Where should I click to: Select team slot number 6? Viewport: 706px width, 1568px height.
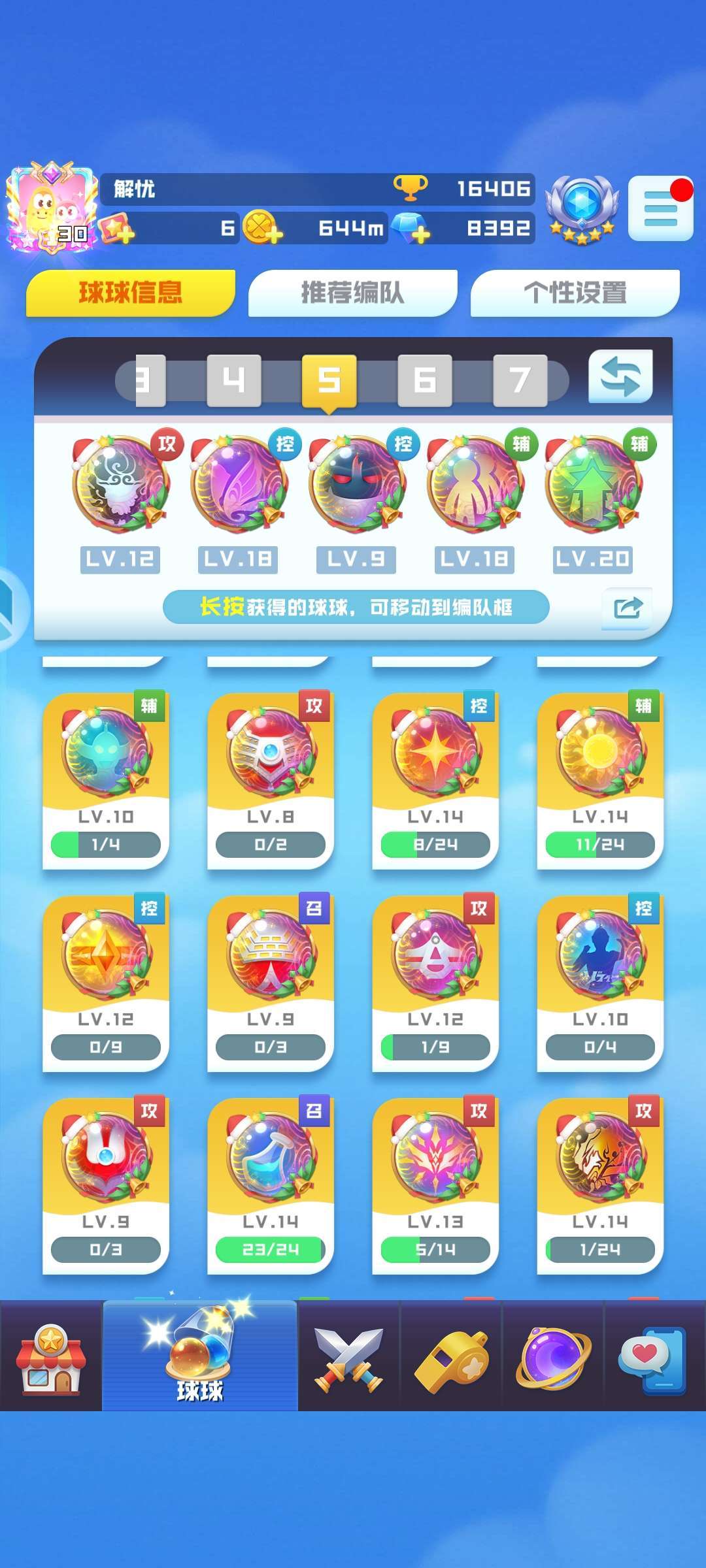425,380
